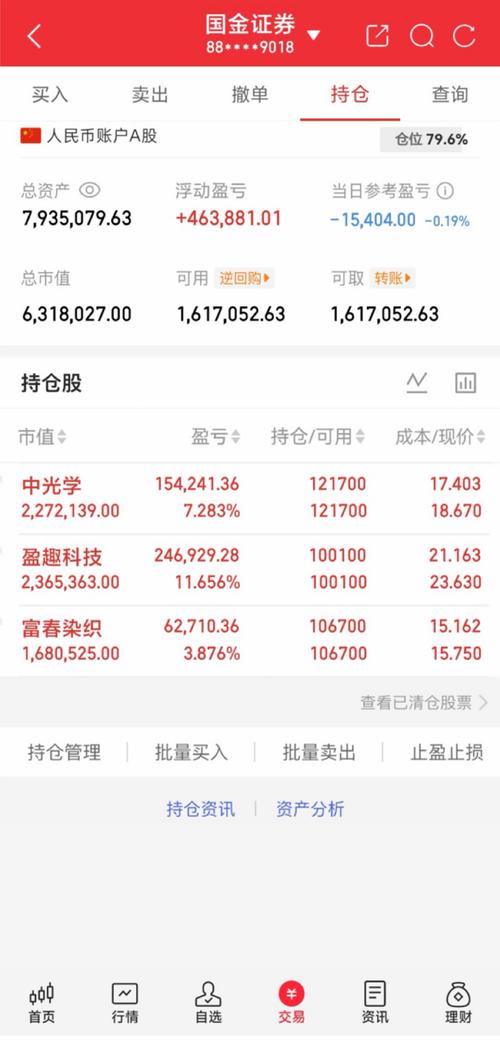Viewport: 500px width, 1040px height.
Task: Go back with the top-left arrow
Action: point(34,36)
